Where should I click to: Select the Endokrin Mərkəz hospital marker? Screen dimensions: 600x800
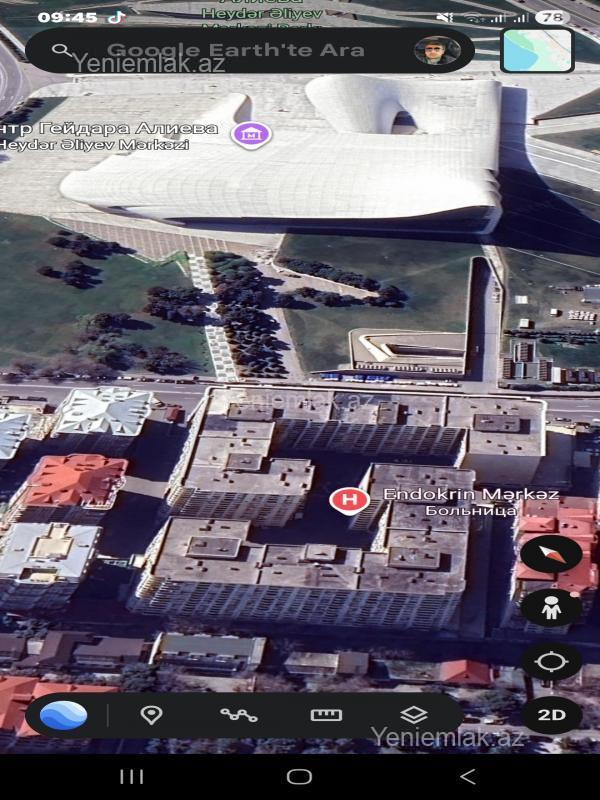tap(348, 498)
